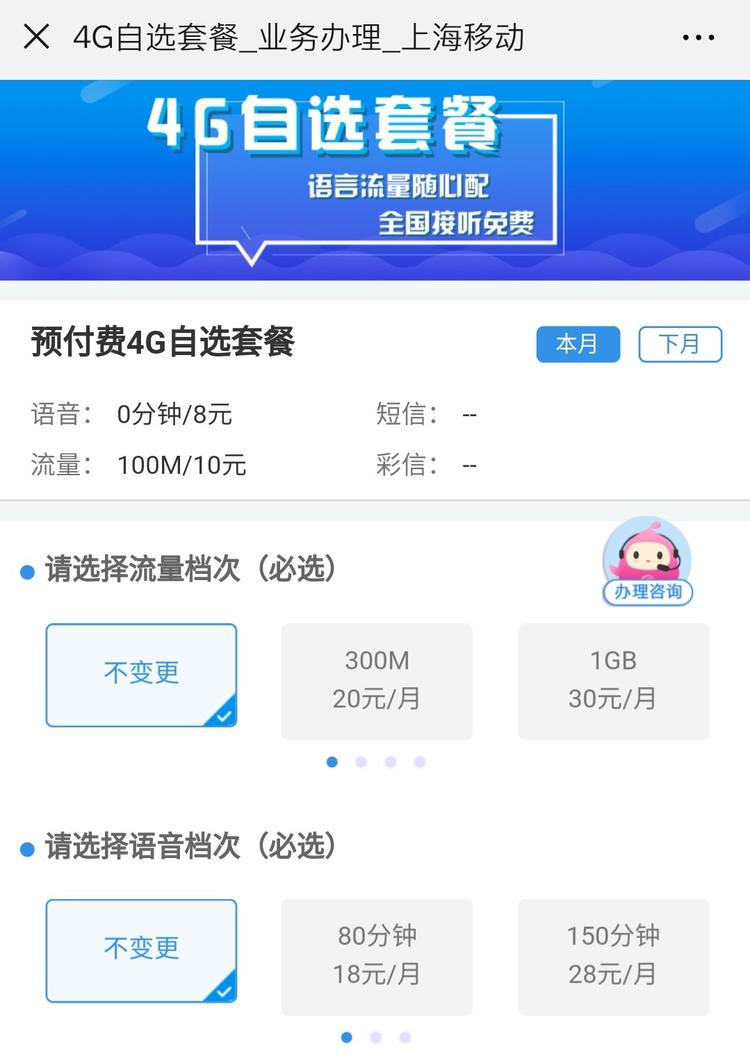Screen dimensions: 750x1061
Task: Switch to the 本月 tab
Action: click(x=578, y=344)
